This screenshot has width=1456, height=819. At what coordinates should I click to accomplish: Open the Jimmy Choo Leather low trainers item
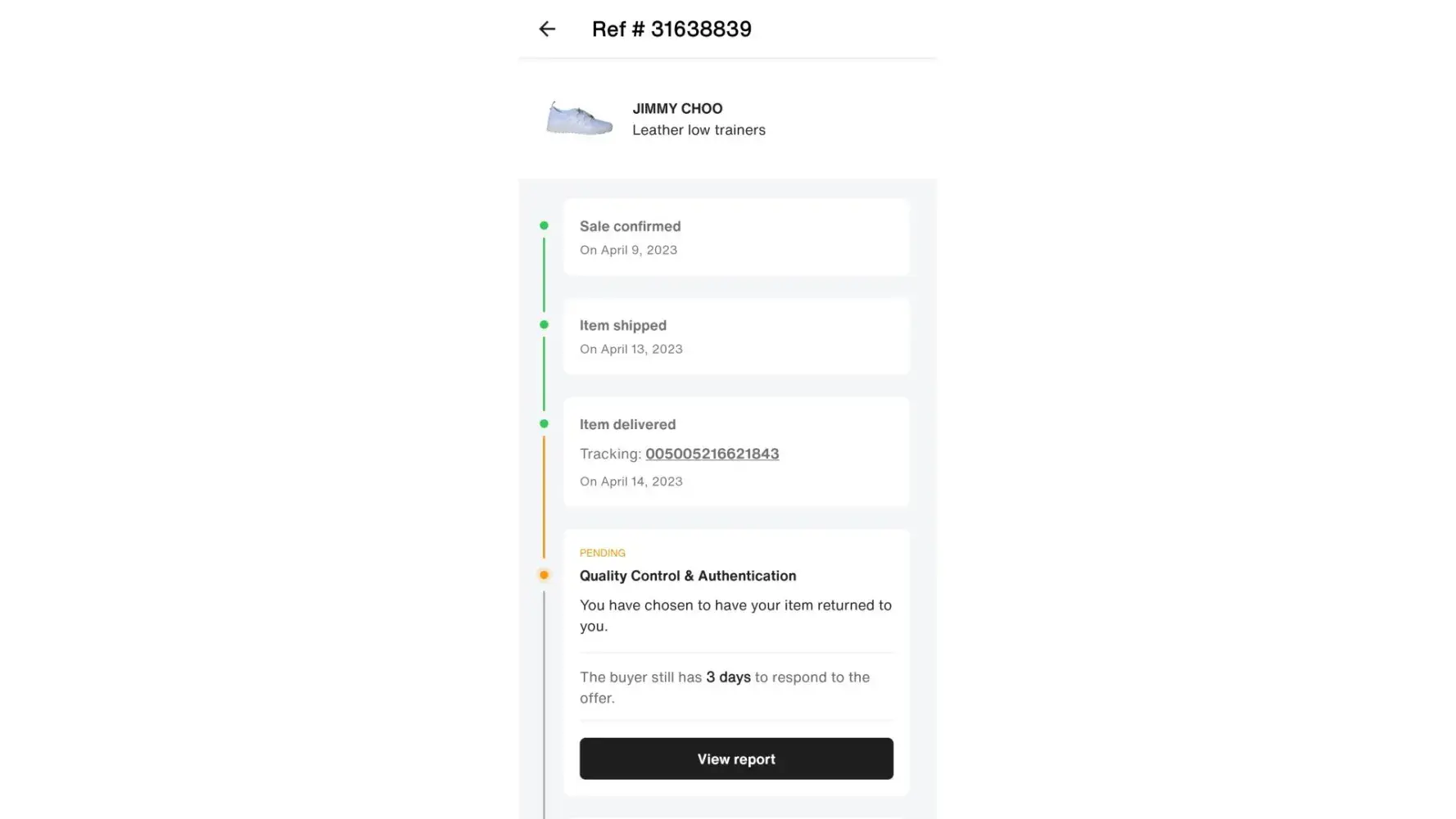698,120
